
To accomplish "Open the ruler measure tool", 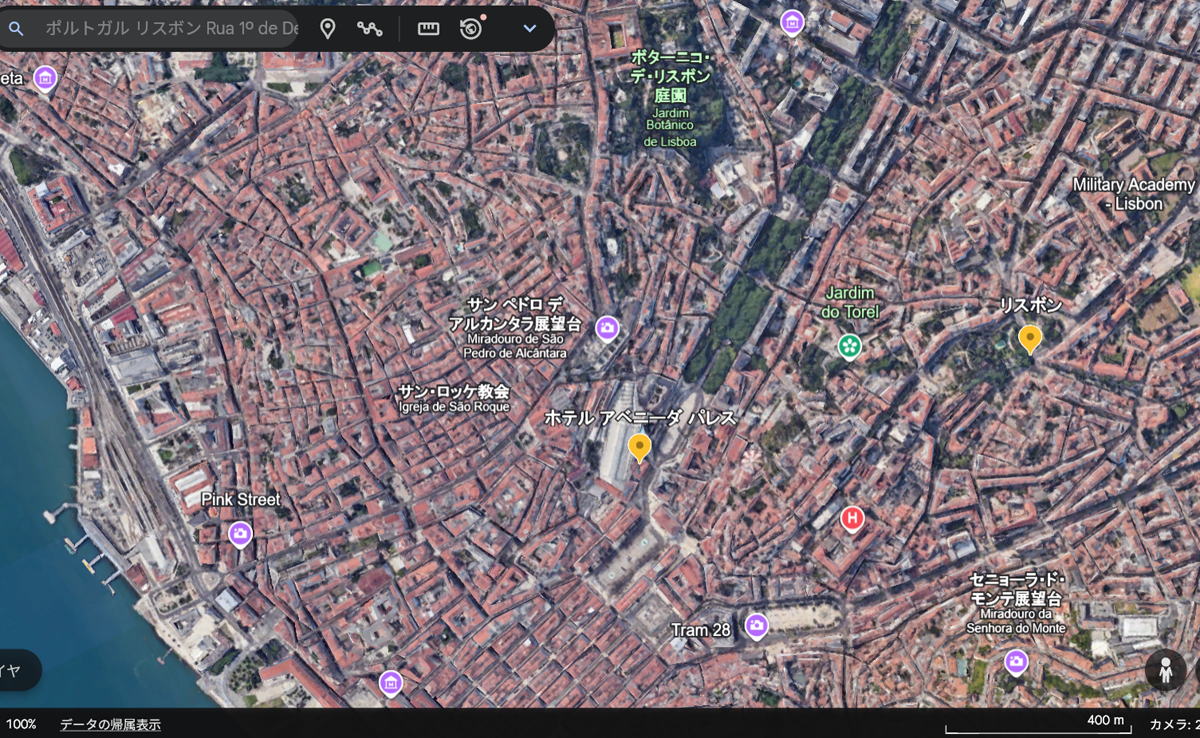I will coord(428,29).
